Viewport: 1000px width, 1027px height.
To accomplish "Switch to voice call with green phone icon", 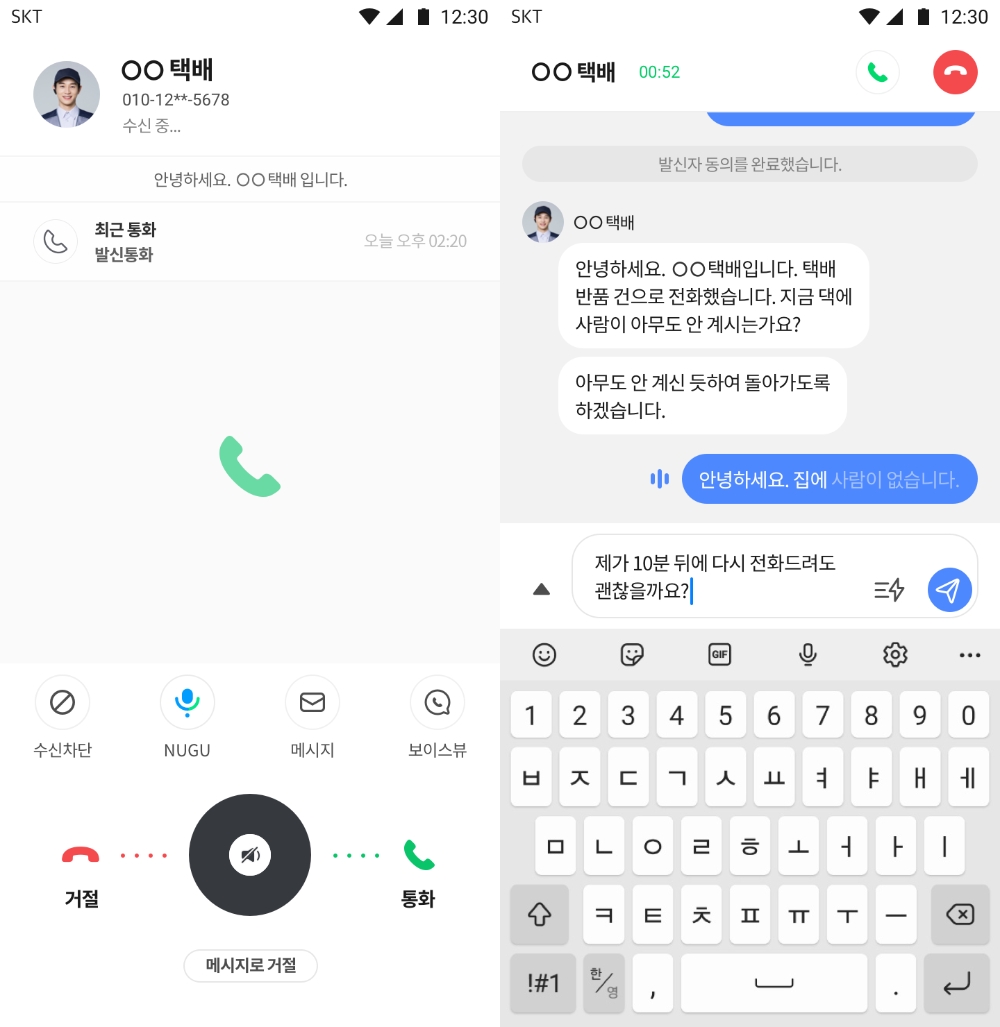I will (x=877, y=72).
